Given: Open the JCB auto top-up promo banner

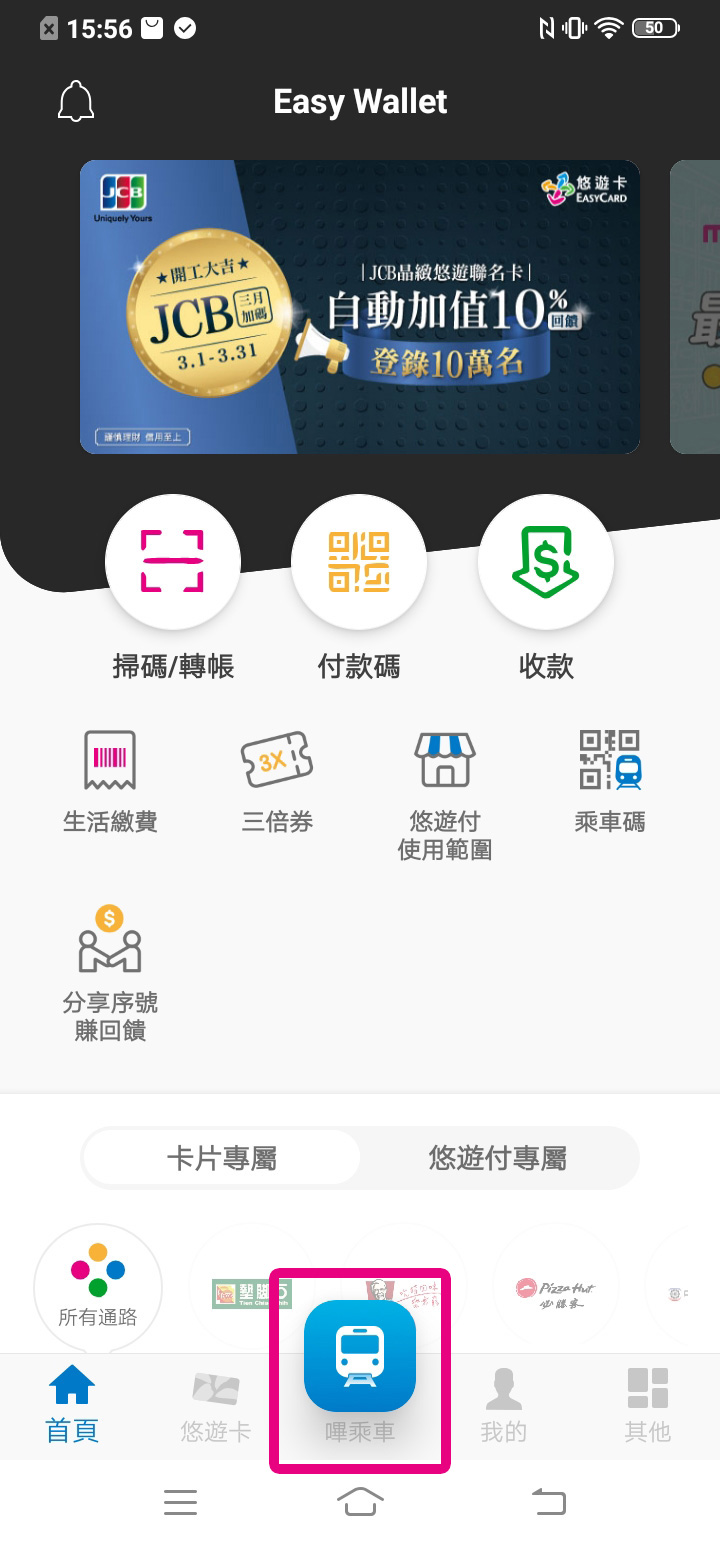Looking at the screenshot, I should pyautogui.click(x=360, y=307).
